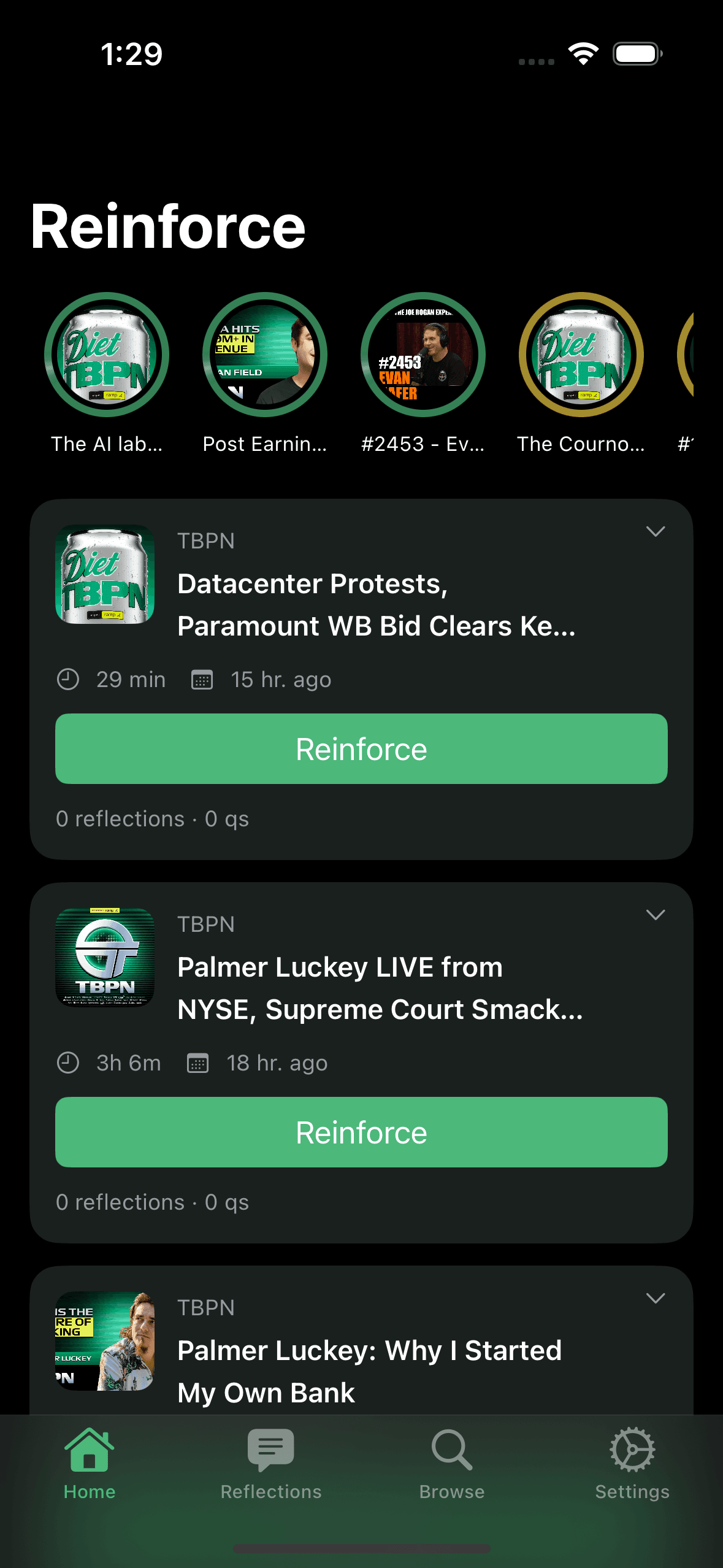Expand the Why I Started My Own Bank chevron

click(656, 1297)
